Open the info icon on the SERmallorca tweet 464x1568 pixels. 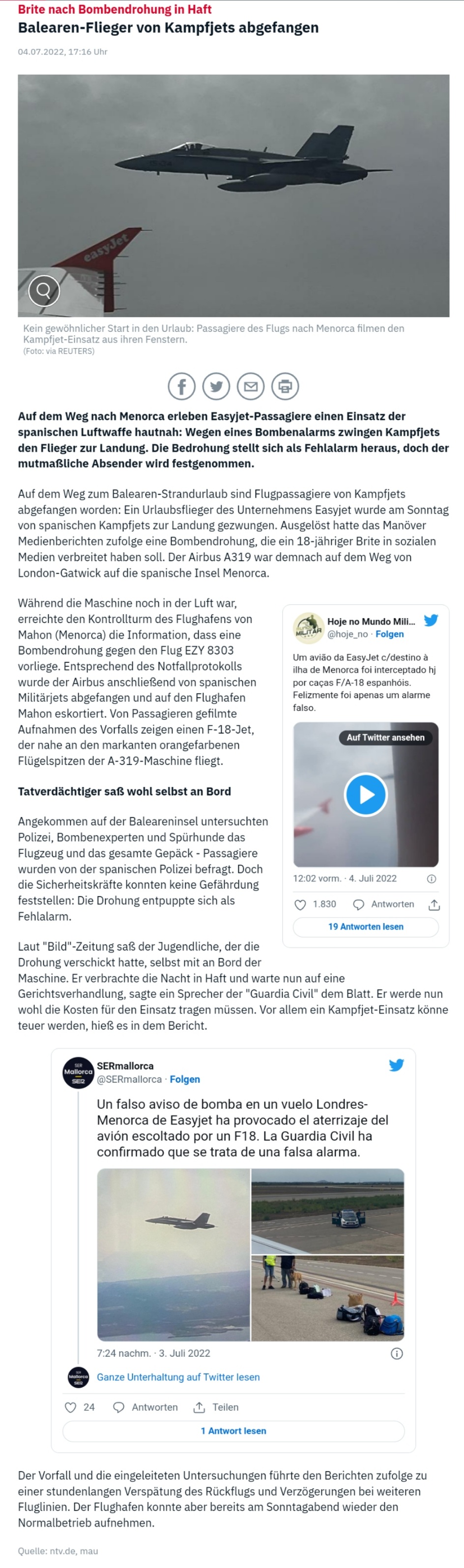pyautogui.click(x=396, y=1354)
